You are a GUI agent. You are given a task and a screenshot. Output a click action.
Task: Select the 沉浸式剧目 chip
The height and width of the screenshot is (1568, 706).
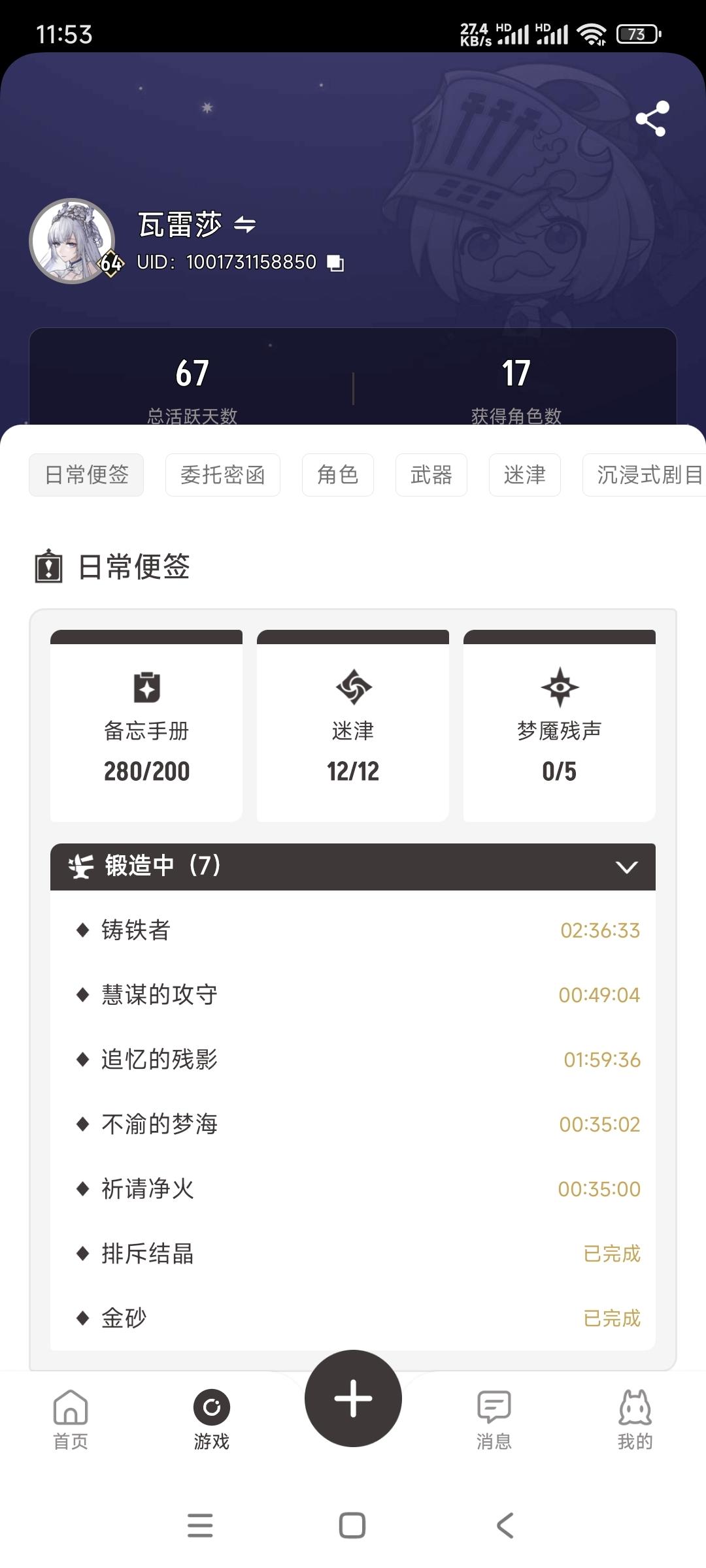[x=647, y=475]
